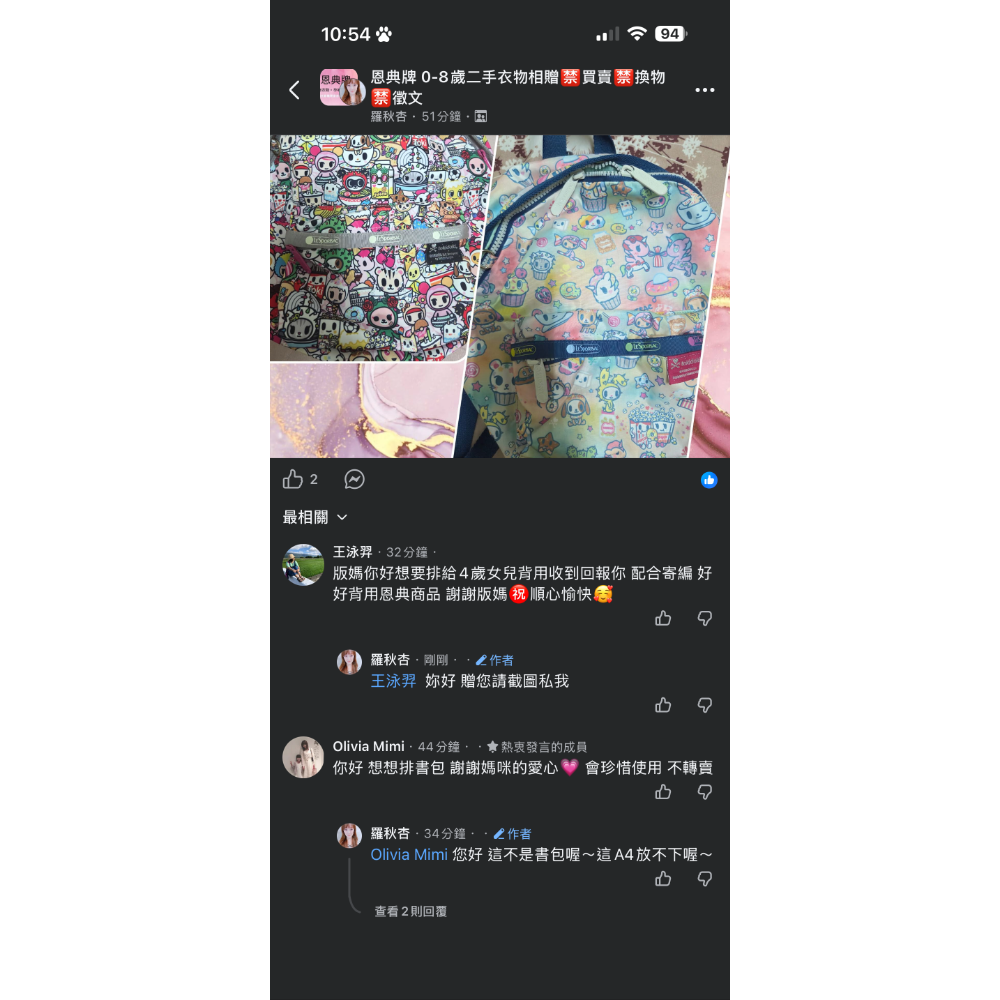Expand 查看2則回覆 to view replies
The width and height of the screenshot is (1000, 1000).
[410, 912]
